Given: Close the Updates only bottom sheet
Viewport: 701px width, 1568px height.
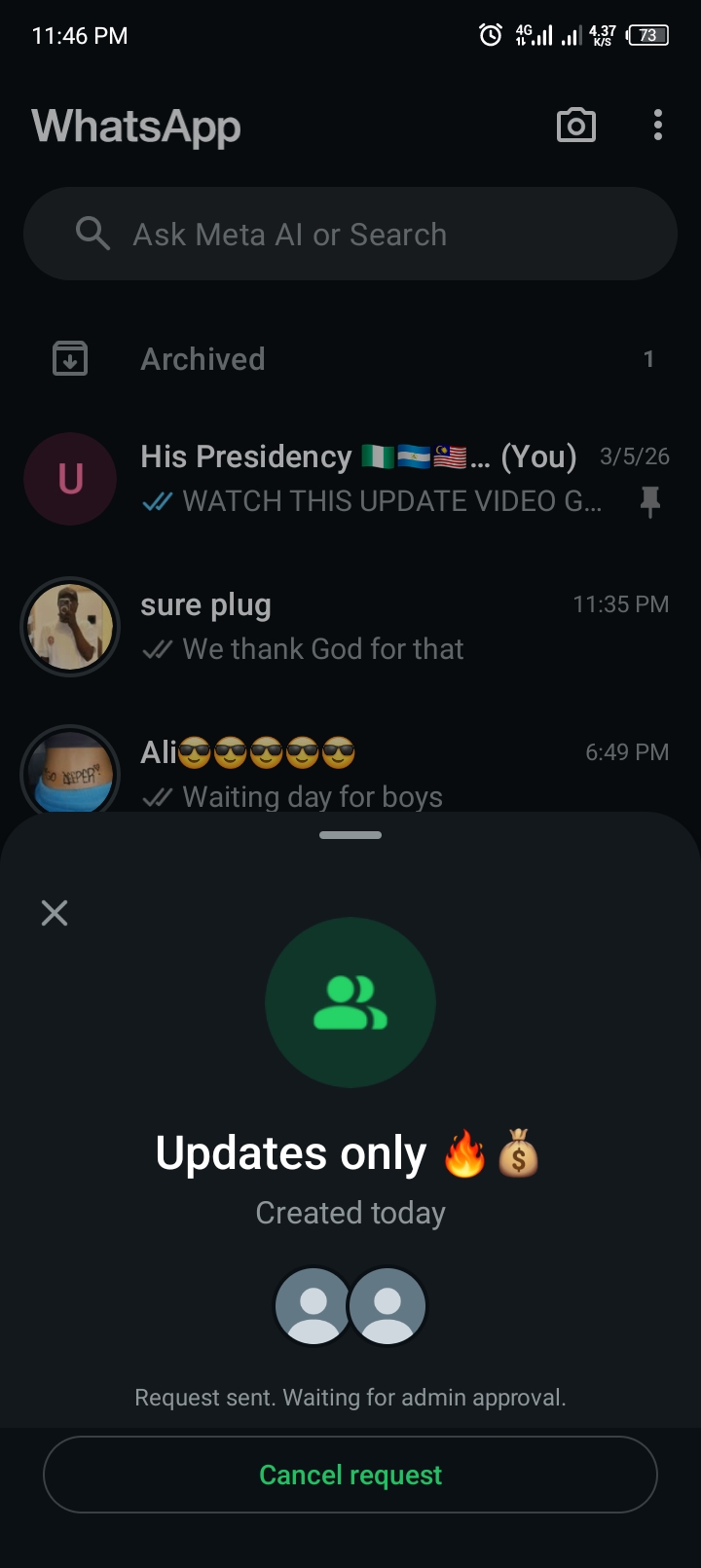Looking at the screenshot, I should (x=55, y=913).
